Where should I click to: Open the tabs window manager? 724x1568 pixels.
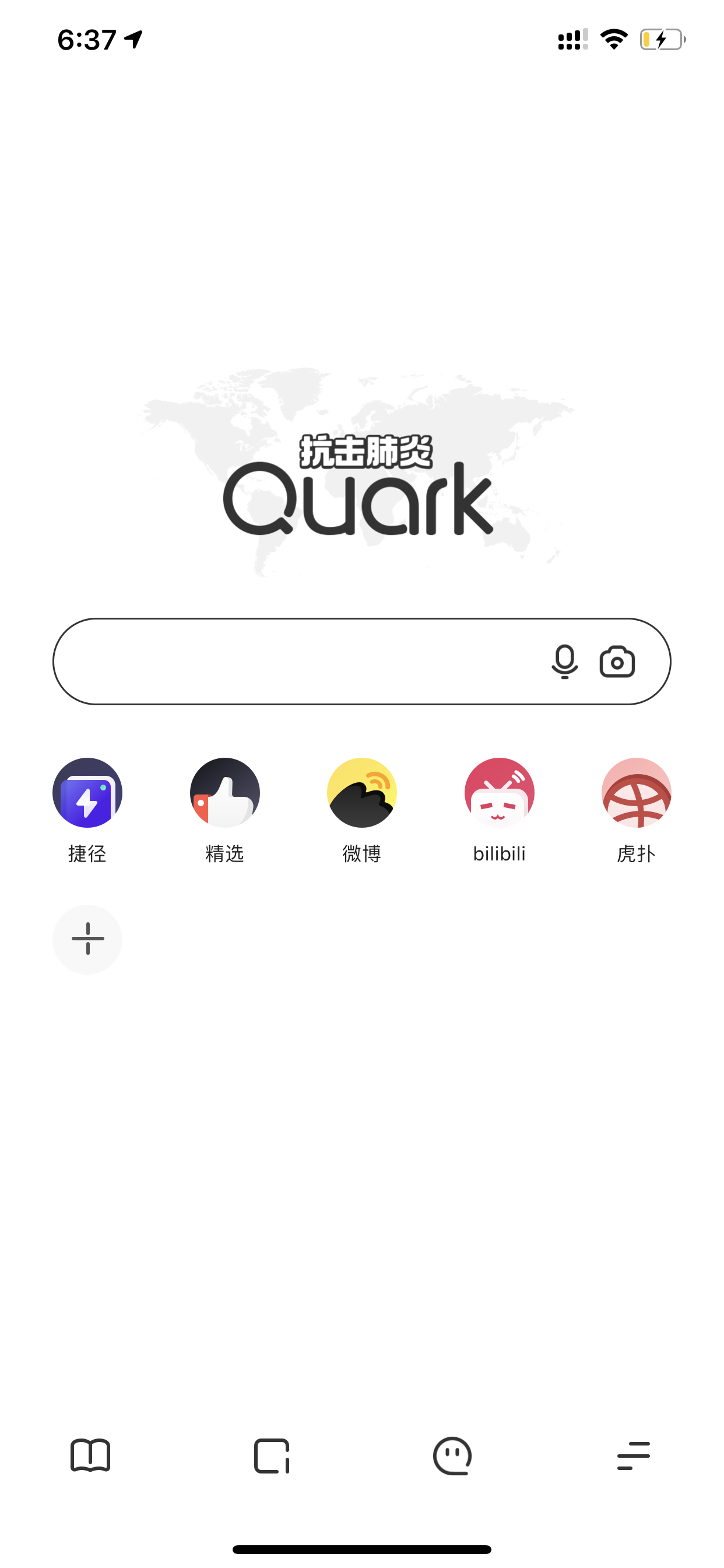(271, 1455)
